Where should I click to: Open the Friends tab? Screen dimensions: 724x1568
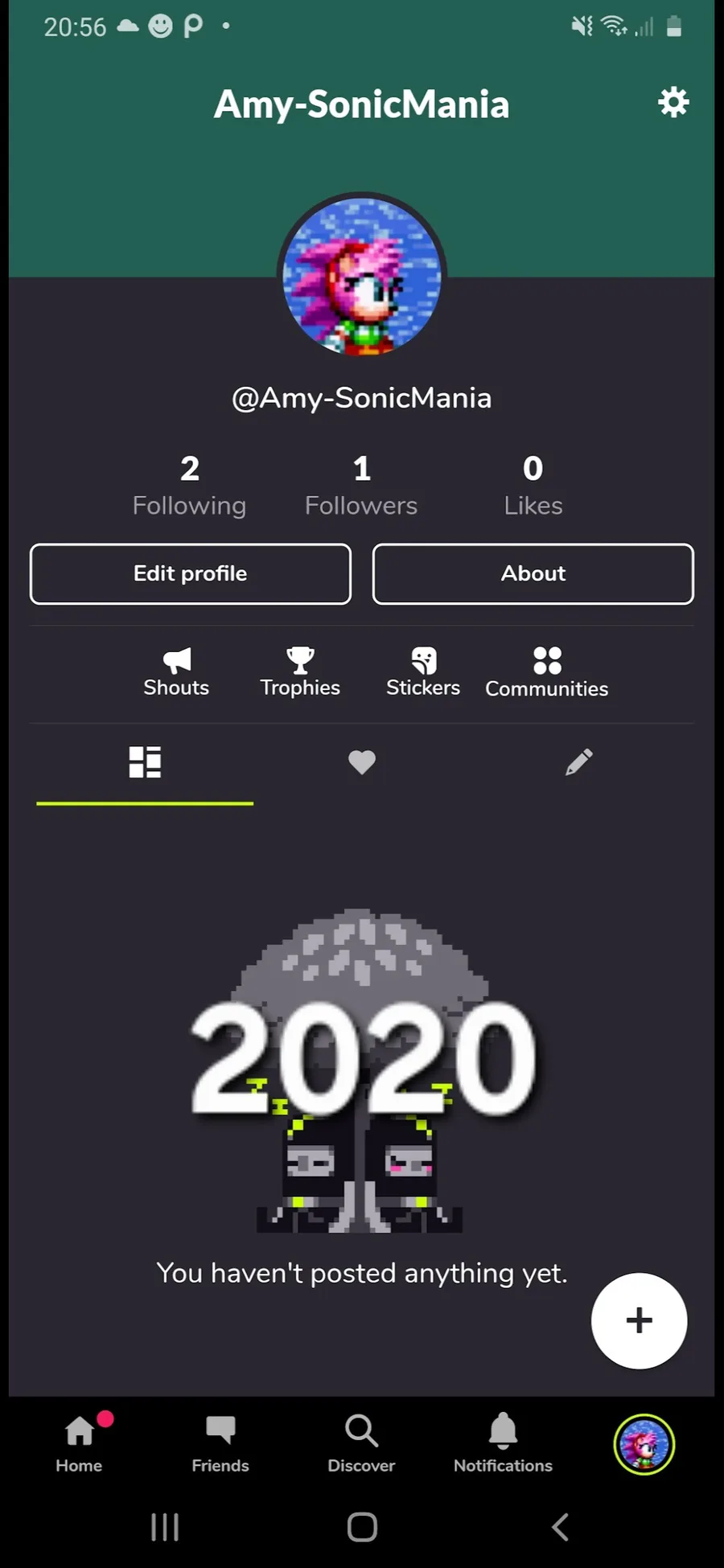coord(220,1443)
